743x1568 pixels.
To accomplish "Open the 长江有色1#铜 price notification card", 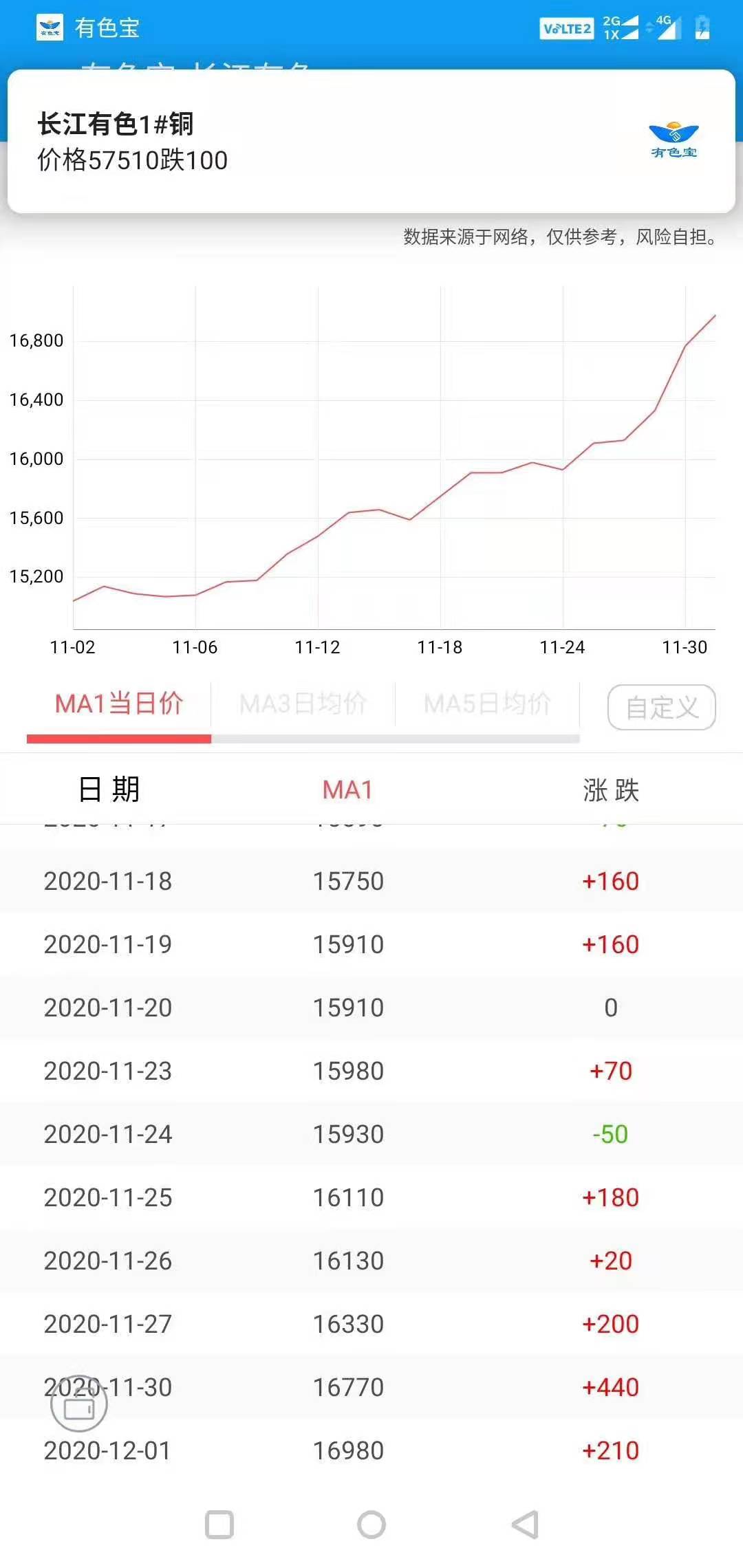I will point(371,142).
